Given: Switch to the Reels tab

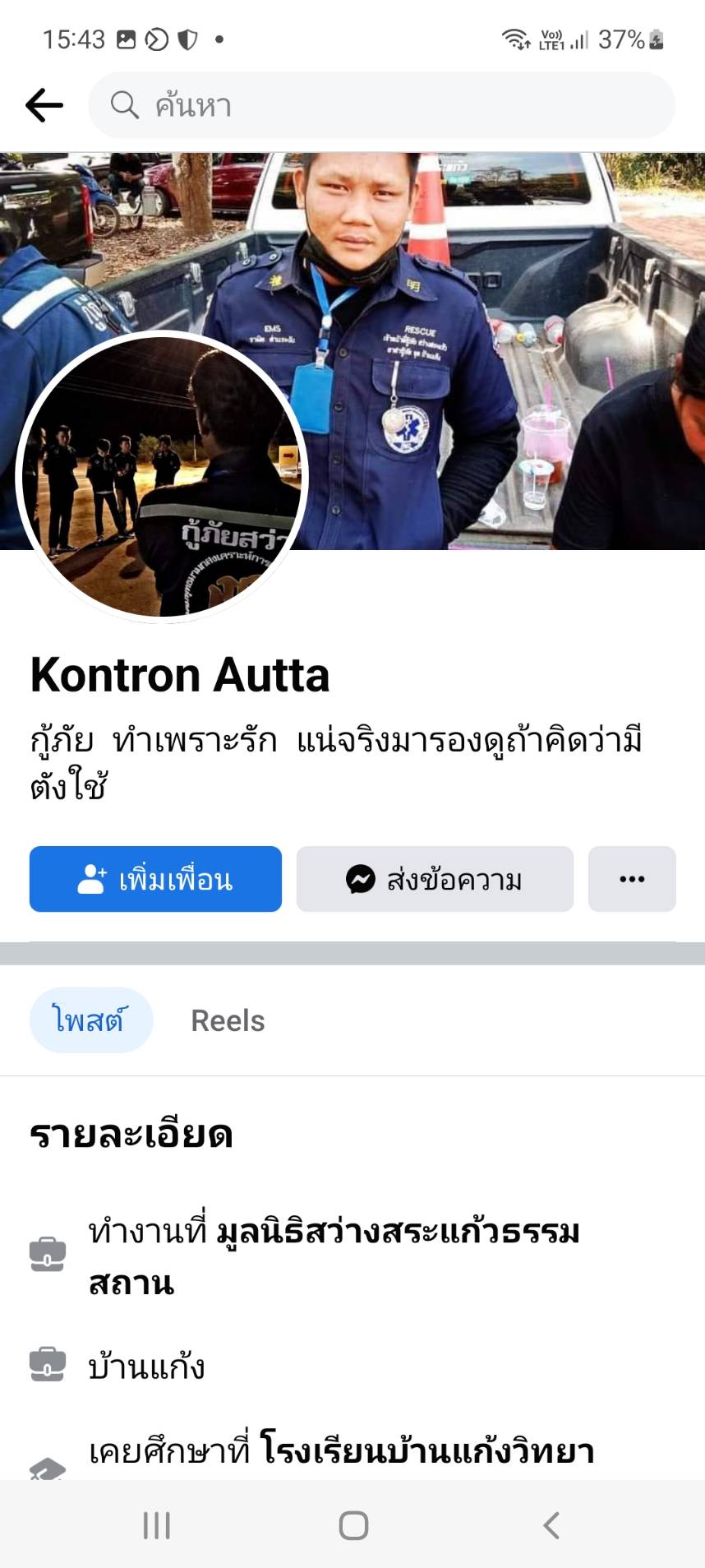Looking at the screenshot, I should point(228,1020).
